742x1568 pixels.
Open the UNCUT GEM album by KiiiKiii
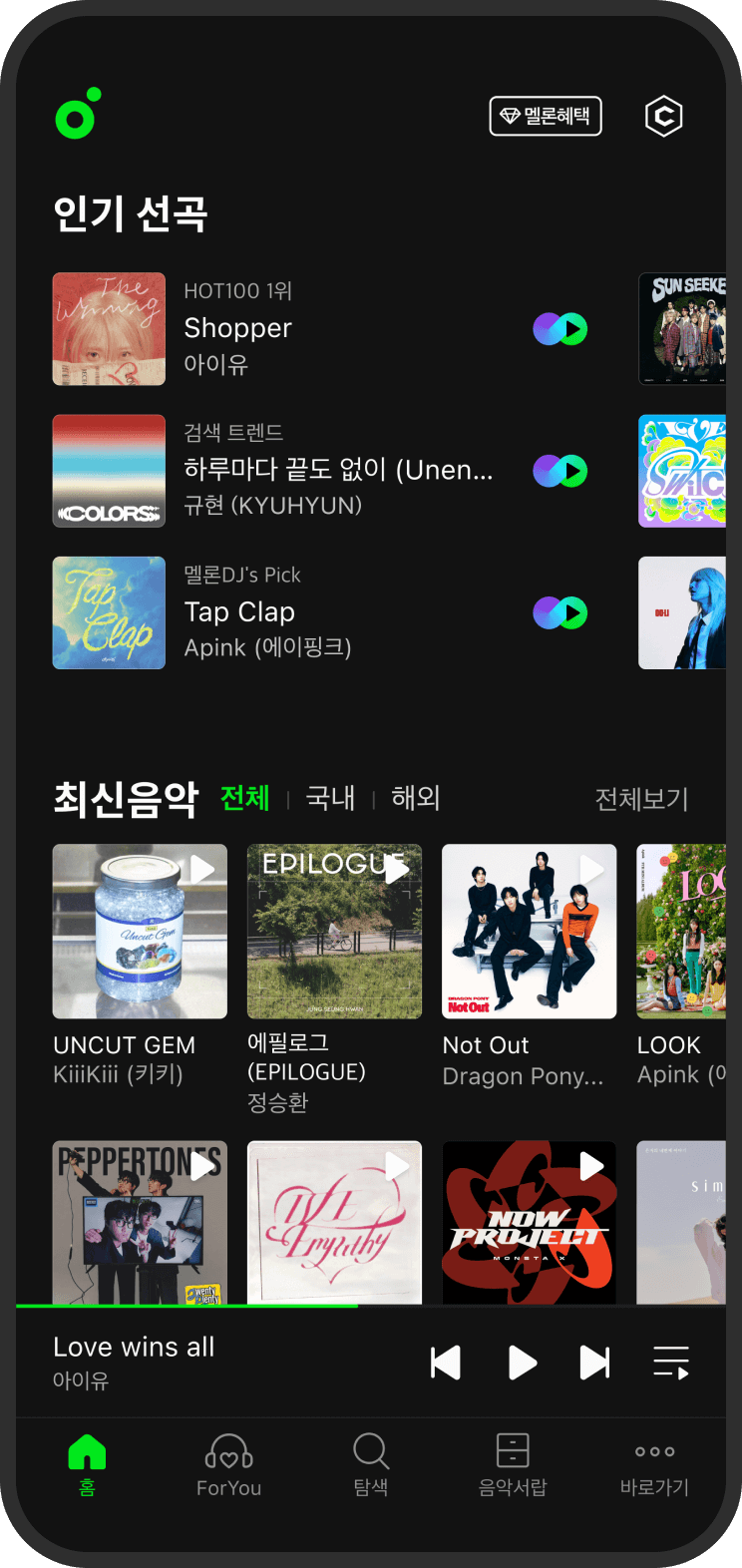[x=140, y=932]
